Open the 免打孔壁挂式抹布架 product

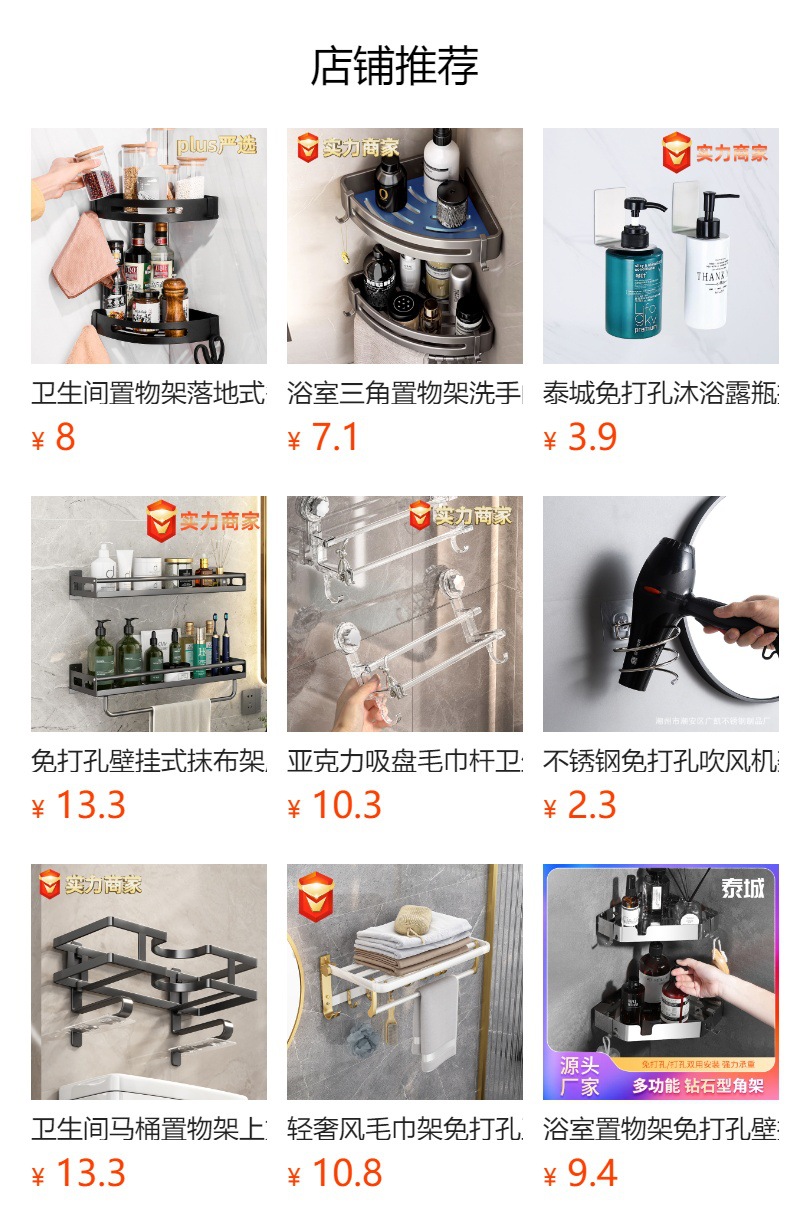pyautogui.click(x=149, y=660)
